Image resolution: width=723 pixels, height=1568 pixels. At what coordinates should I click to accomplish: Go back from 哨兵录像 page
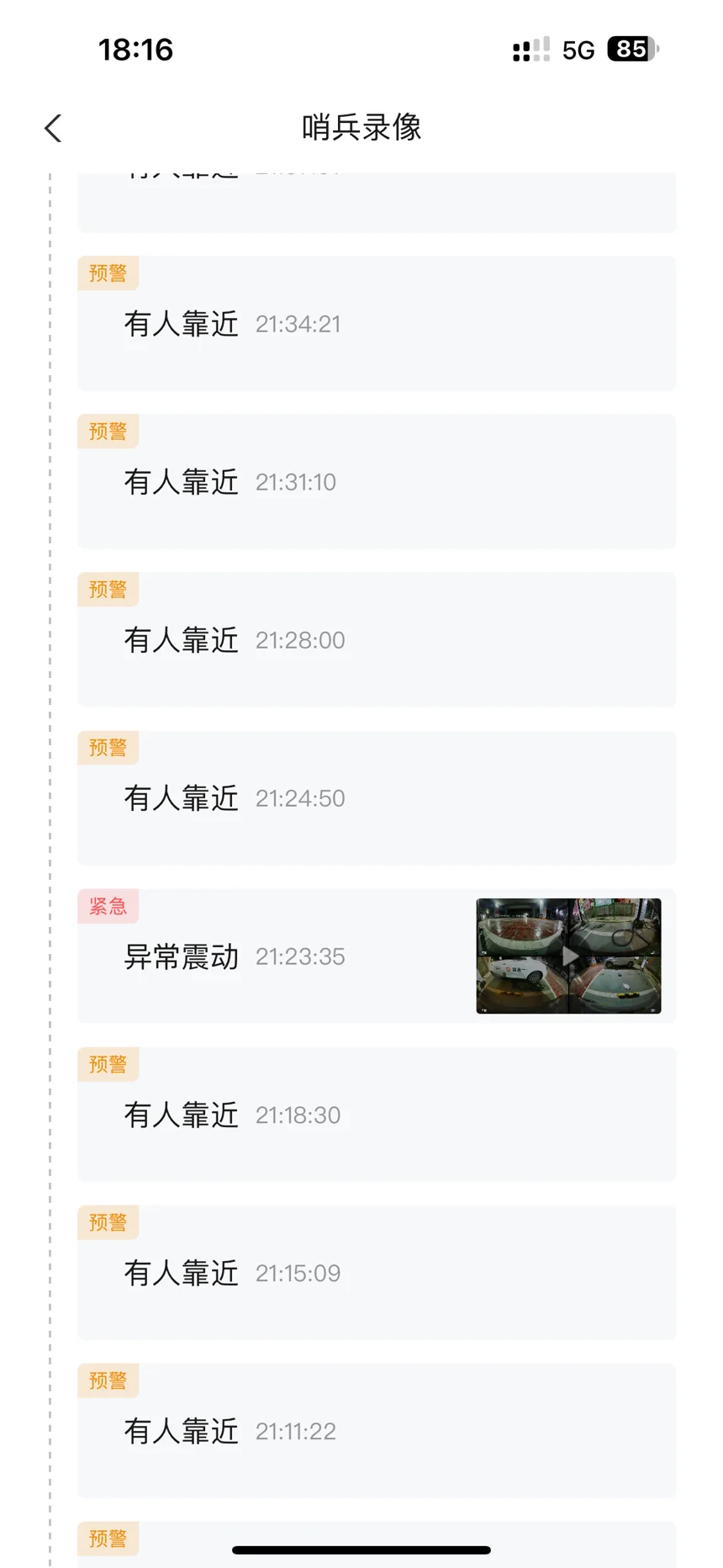coord(53,129)
